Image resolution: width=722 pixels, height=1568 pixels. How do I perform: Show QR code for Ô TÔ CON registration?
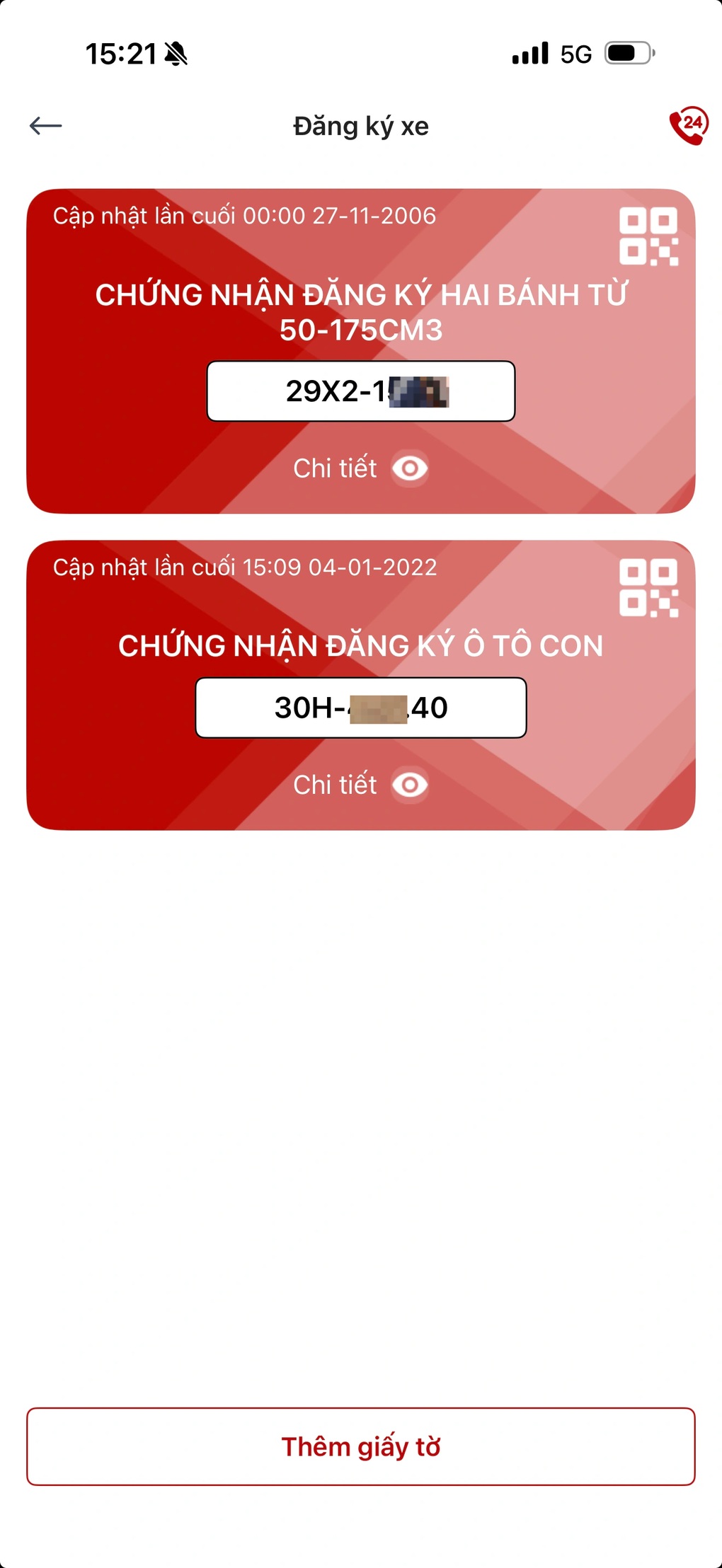pos(648,588)
